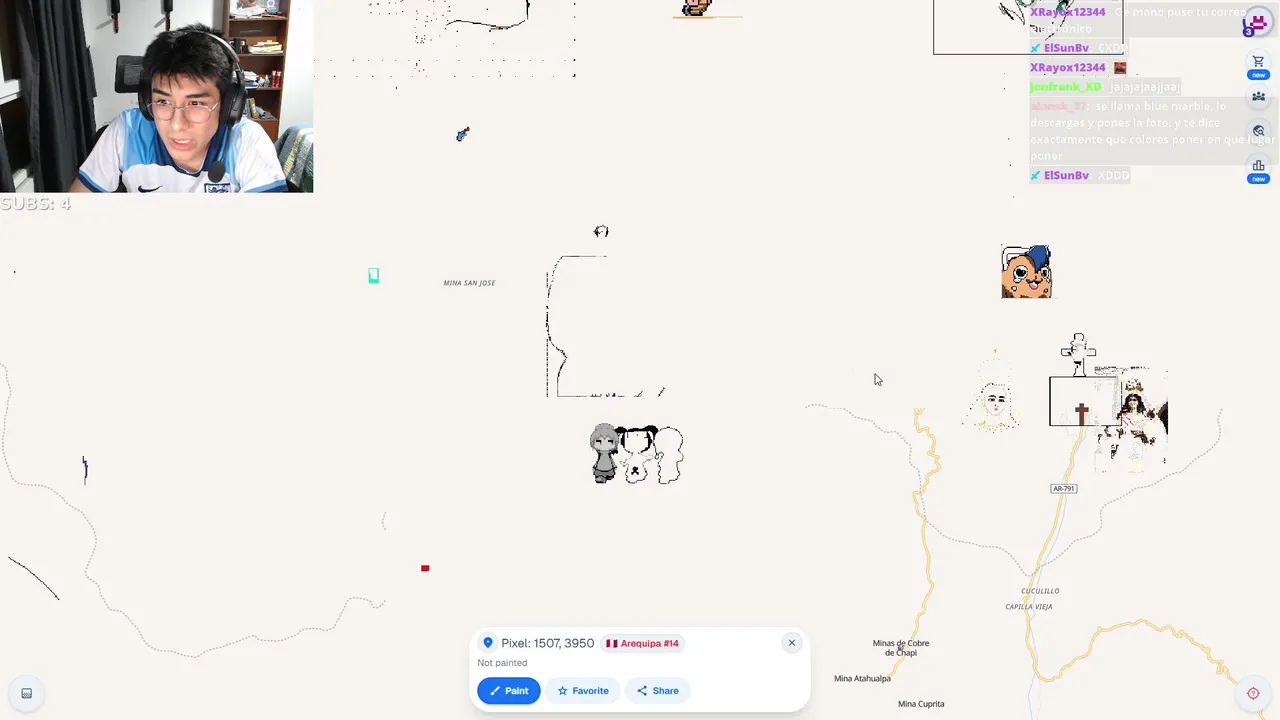Open the leaderboard chart icon

tap(1258, 167)
